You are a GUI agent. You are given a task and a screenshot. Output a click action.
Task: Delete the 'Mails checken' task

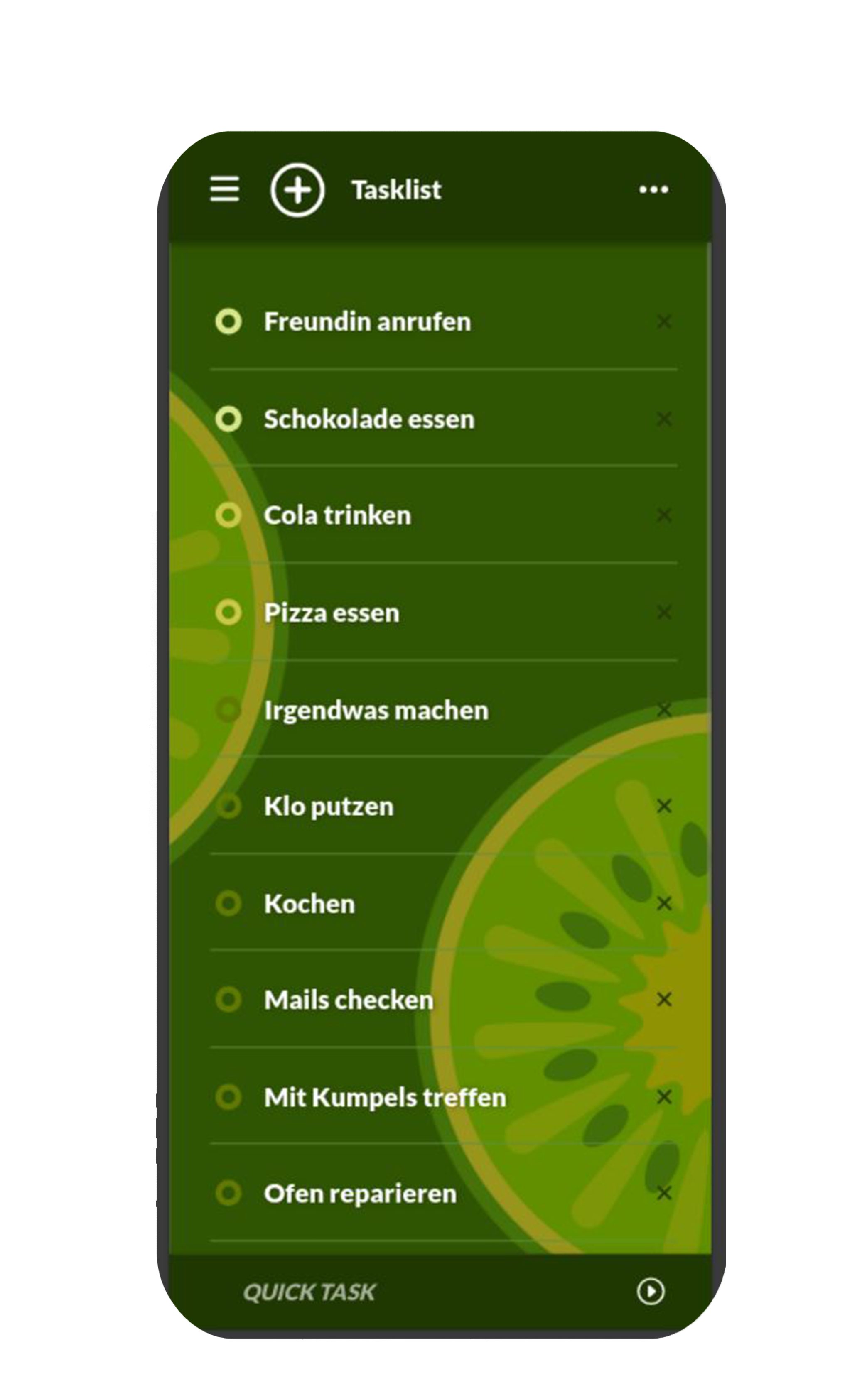(663, 1000)
